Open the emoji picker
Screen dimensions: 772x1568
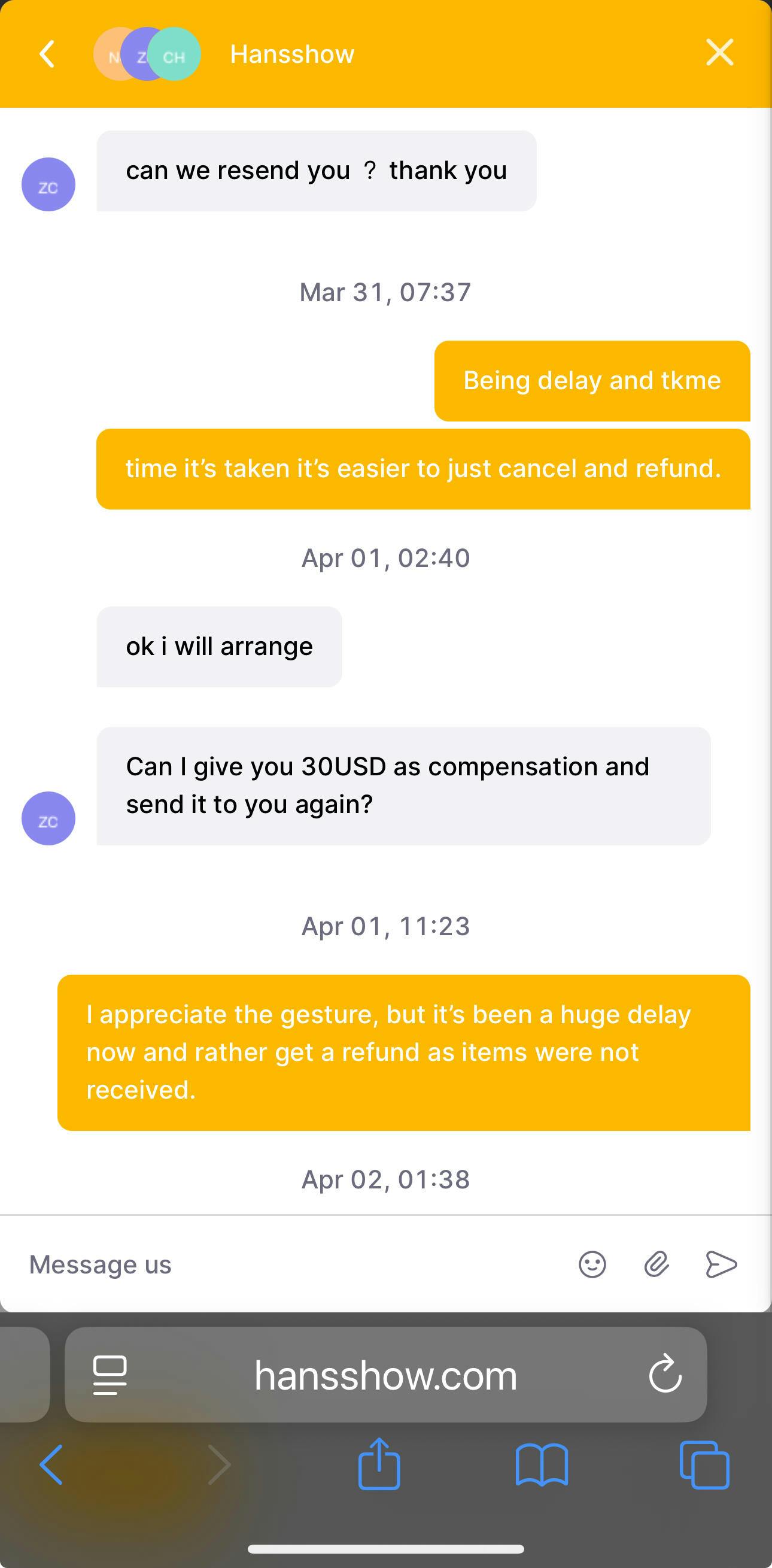pos(592,1264)
